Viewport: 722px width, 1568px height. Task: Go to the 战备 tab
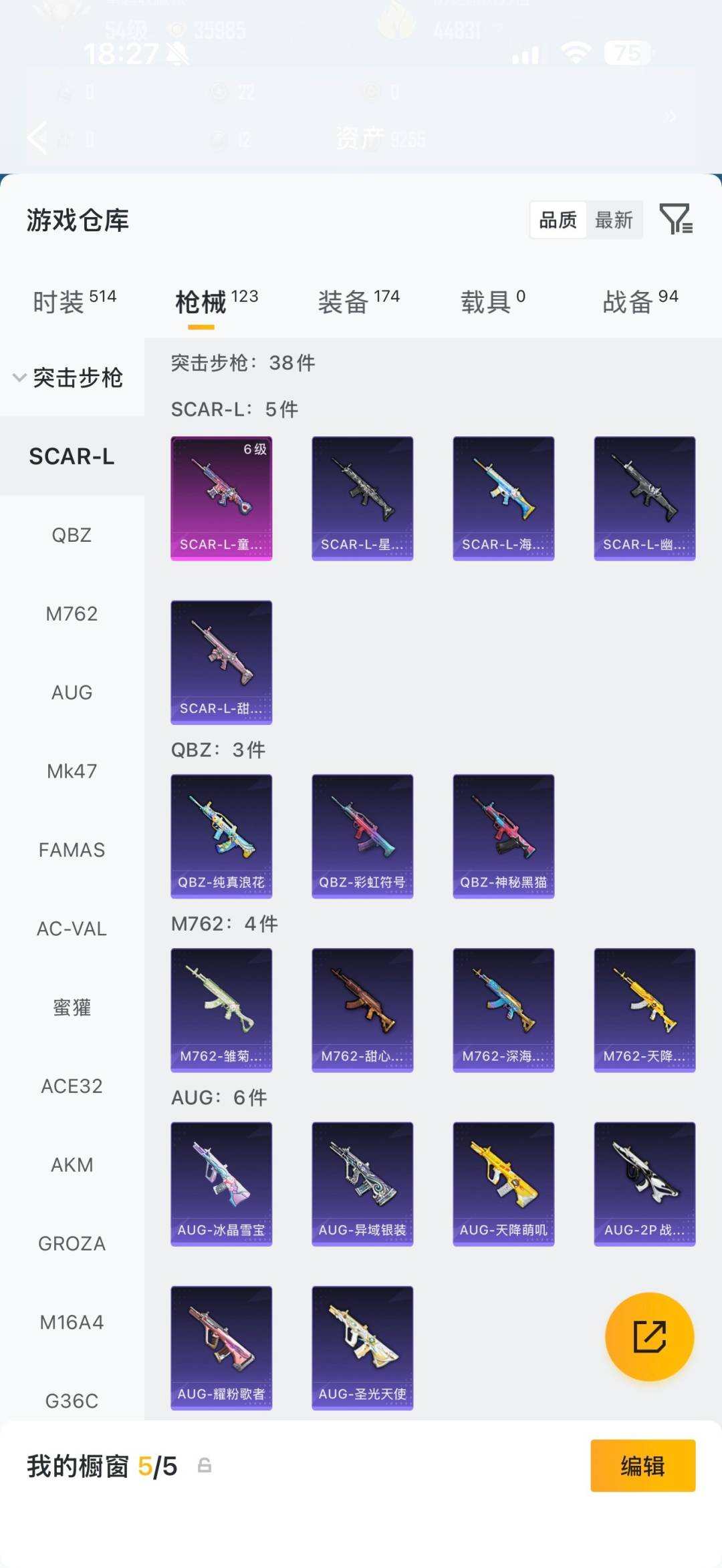tap(640, 301)
